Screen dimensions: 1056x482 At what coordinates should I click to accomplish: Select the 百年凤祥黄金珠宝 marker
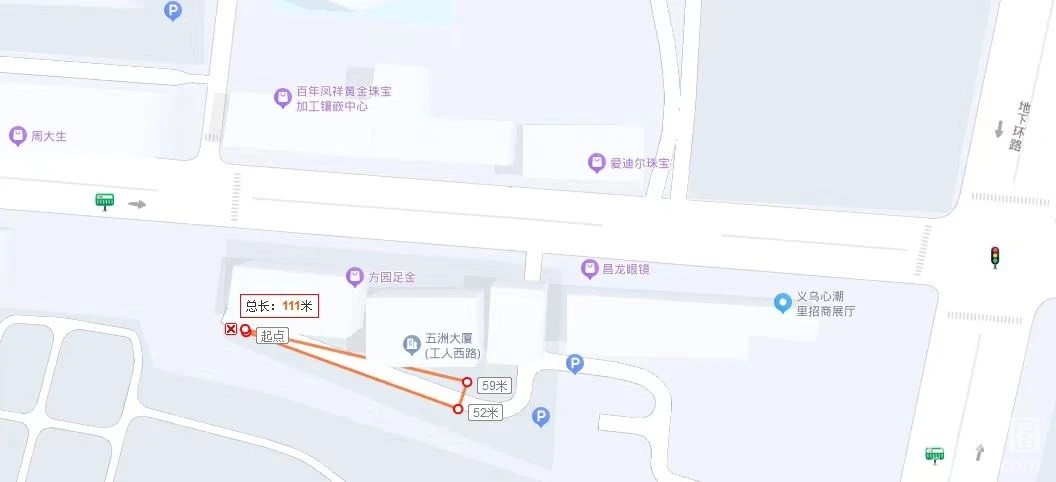[x=283, y=97]
